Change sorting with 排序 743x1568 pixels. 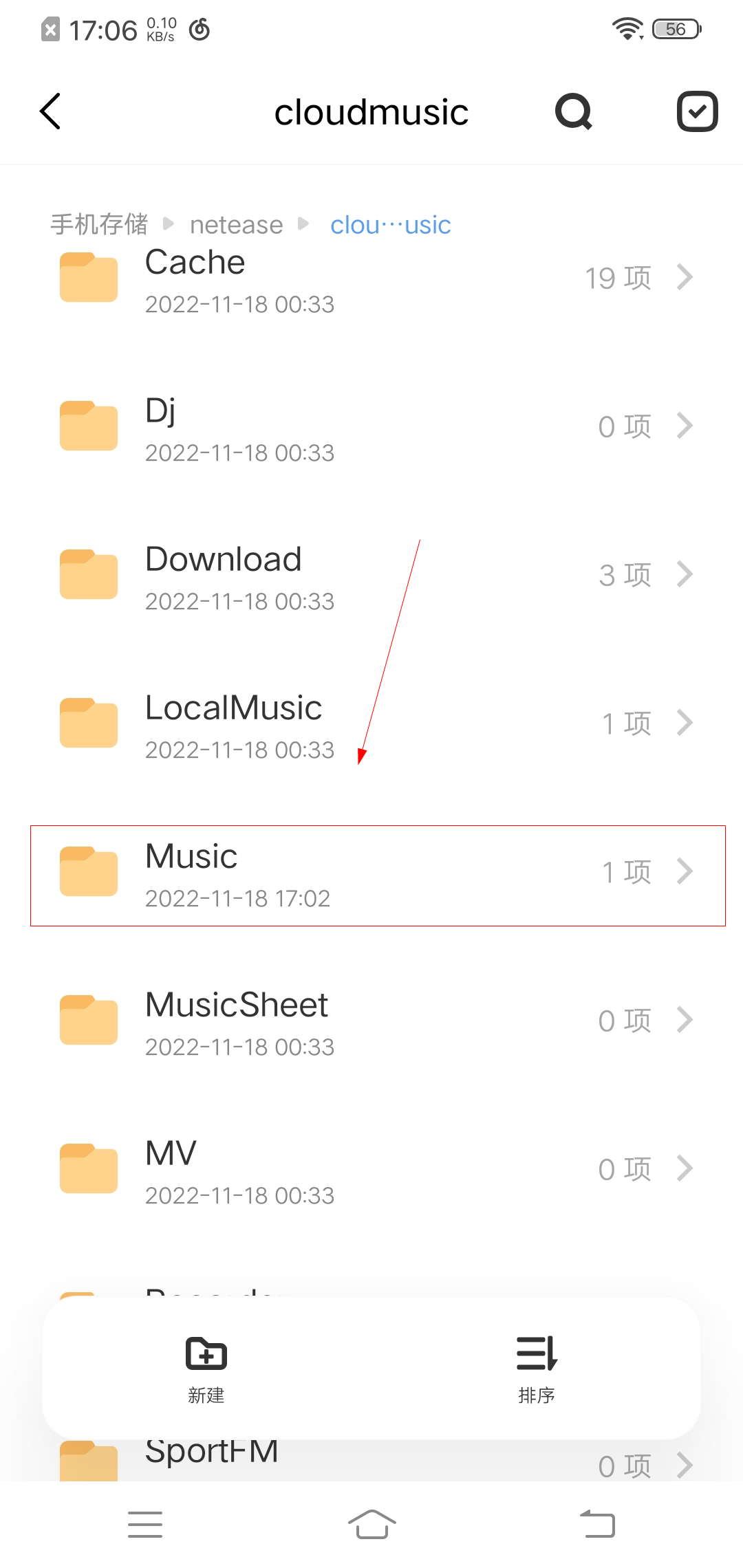537,1369
